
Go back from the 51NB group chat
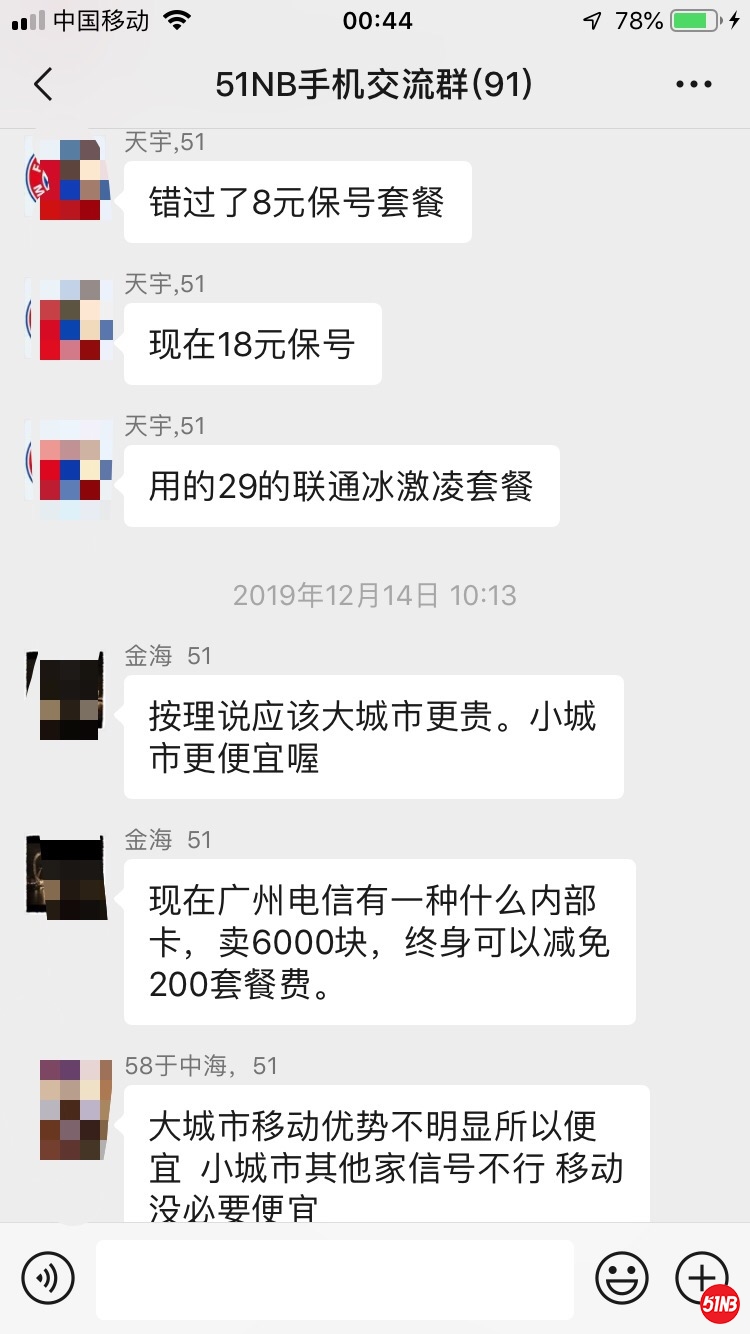(43, 85)
